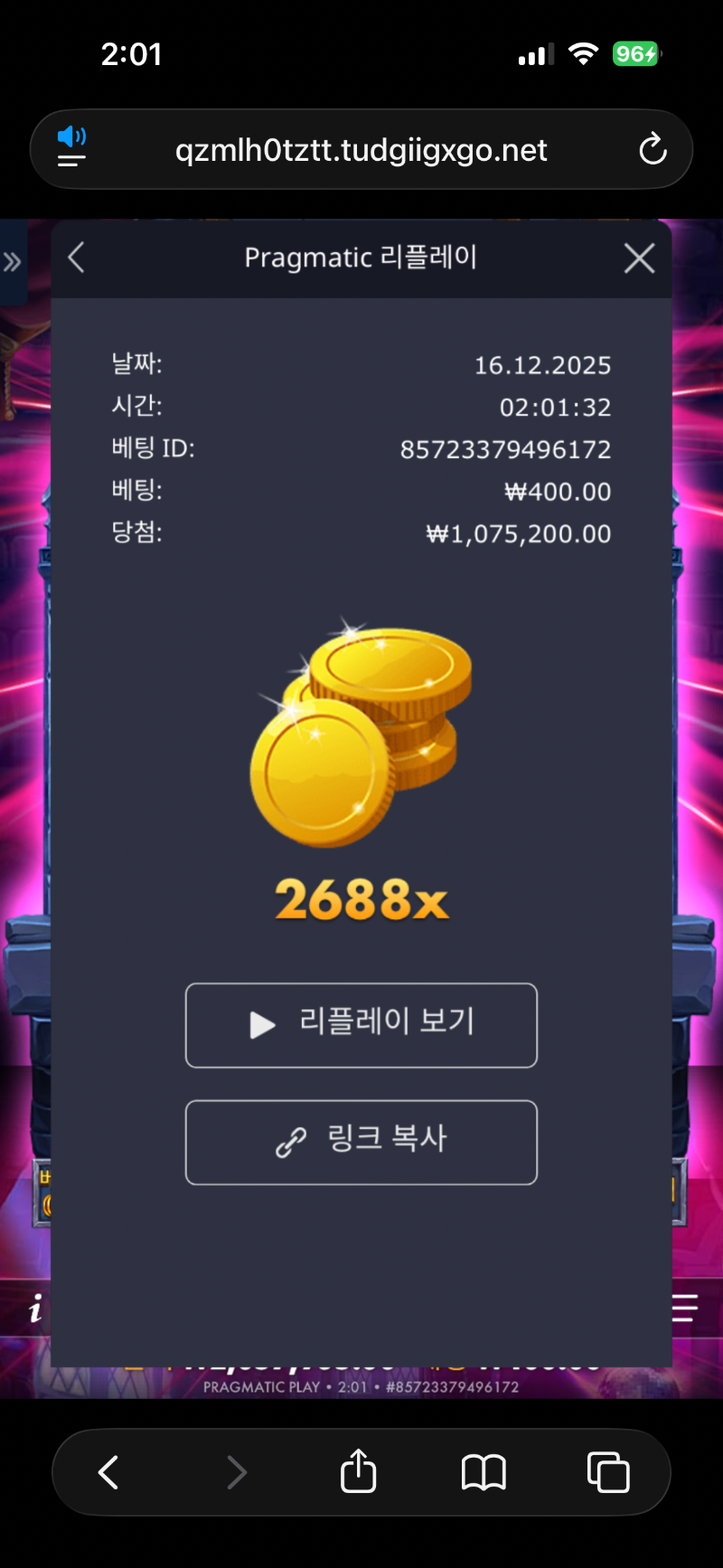Close the Pragmatic replay dialog
This screenshot has width=723, height=1568.
pyautogui.click(x=639, y=258)
